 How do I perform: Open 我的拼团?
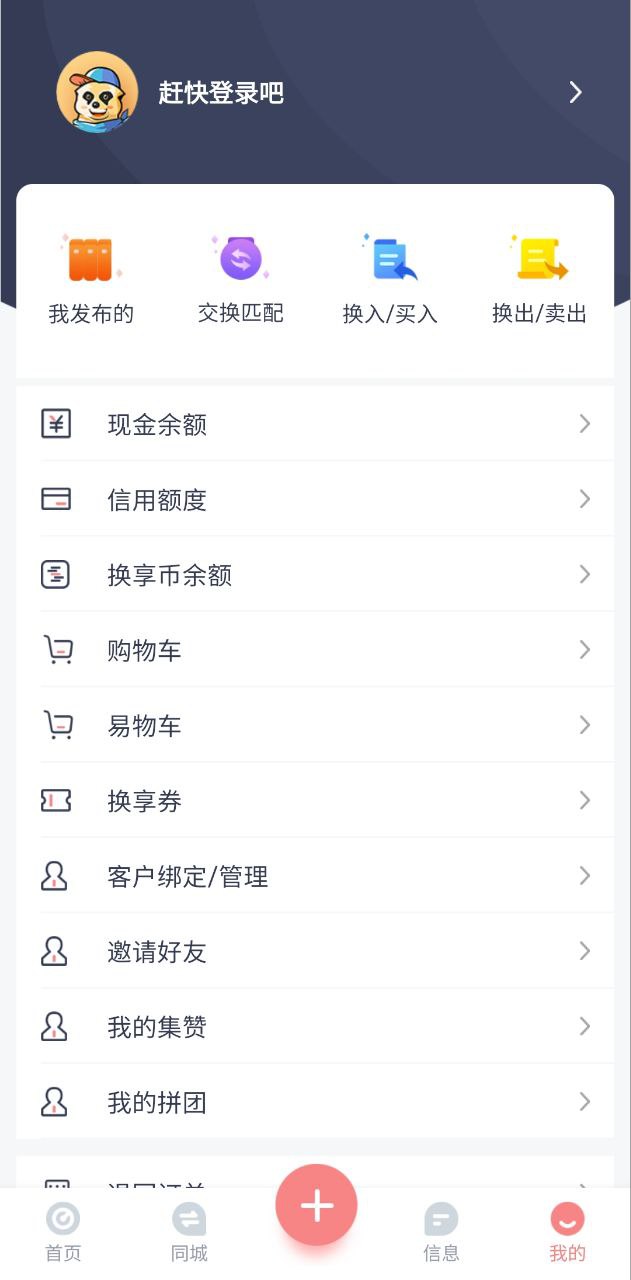coord(315,1102)
